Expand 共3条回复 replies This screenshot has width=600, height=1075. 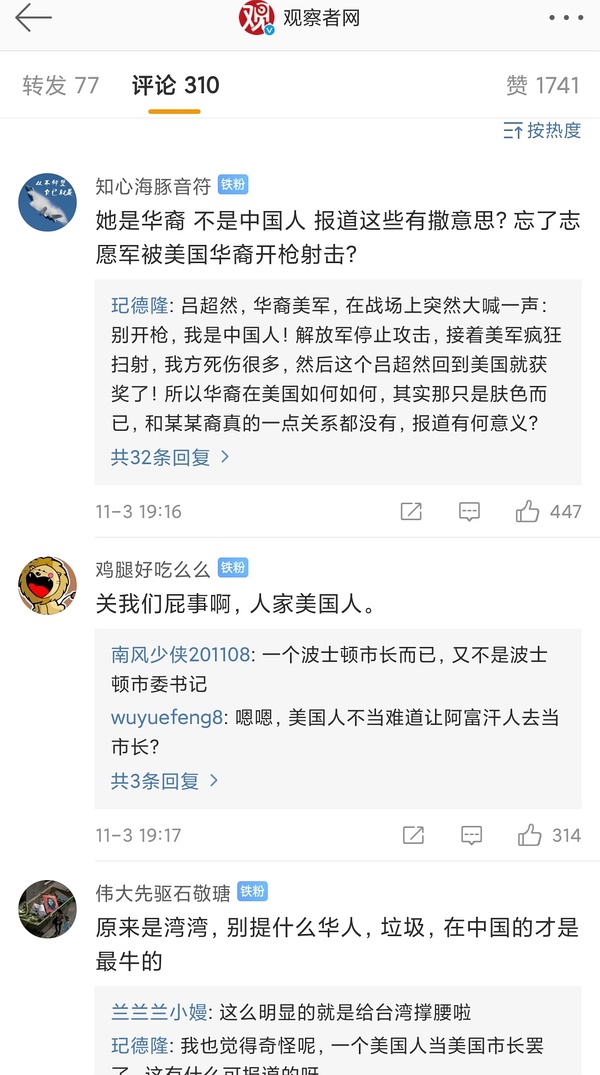click(165, 781)
